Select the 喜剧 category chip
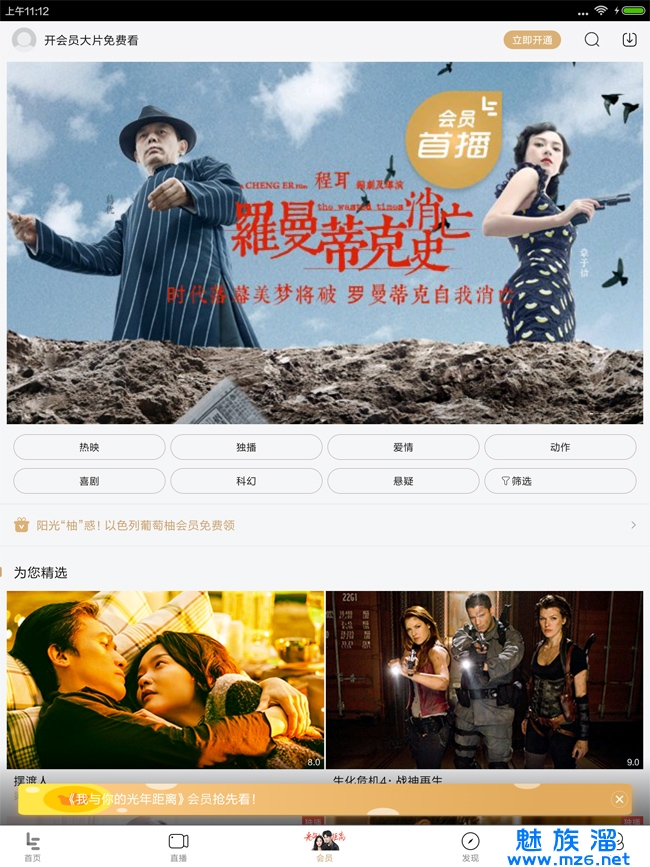This screenshot has width=650, height=867. click(89, 481)
